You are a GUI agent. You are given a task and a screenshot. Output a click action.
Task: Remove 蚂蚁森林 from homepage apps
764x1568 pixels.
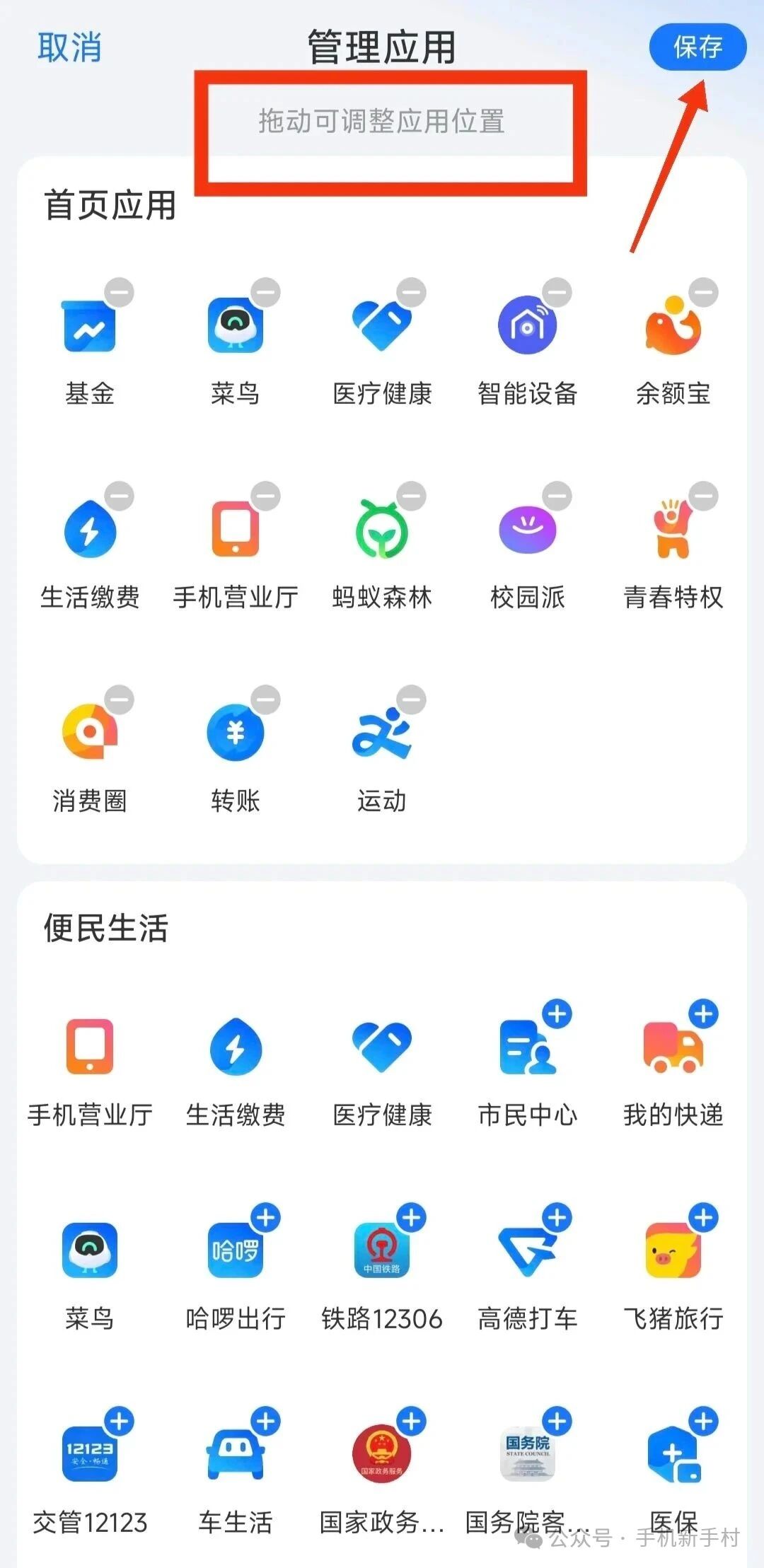pyautogui.click(x=411, y=496)
